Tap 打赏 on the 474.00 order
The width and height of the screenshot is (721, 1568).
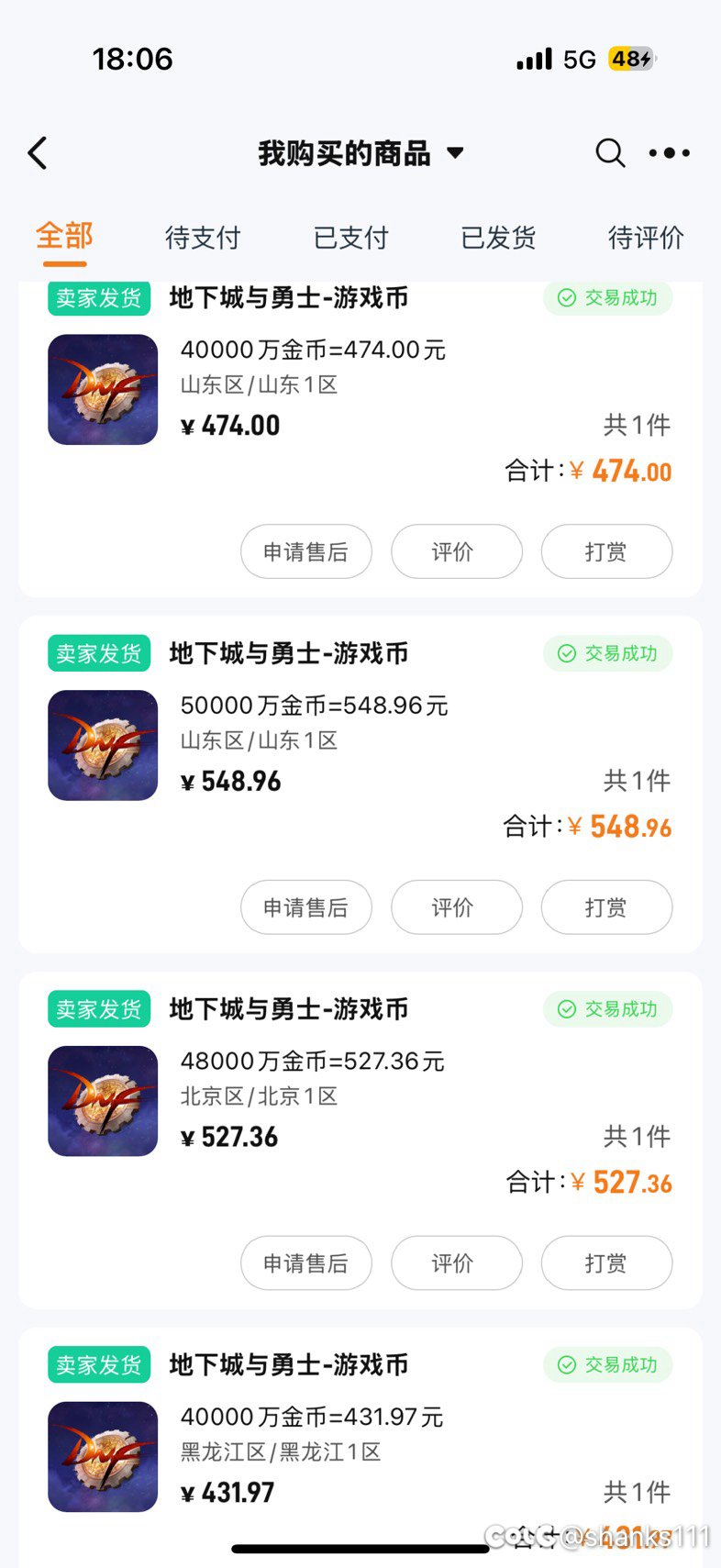[x=606, y=551]
